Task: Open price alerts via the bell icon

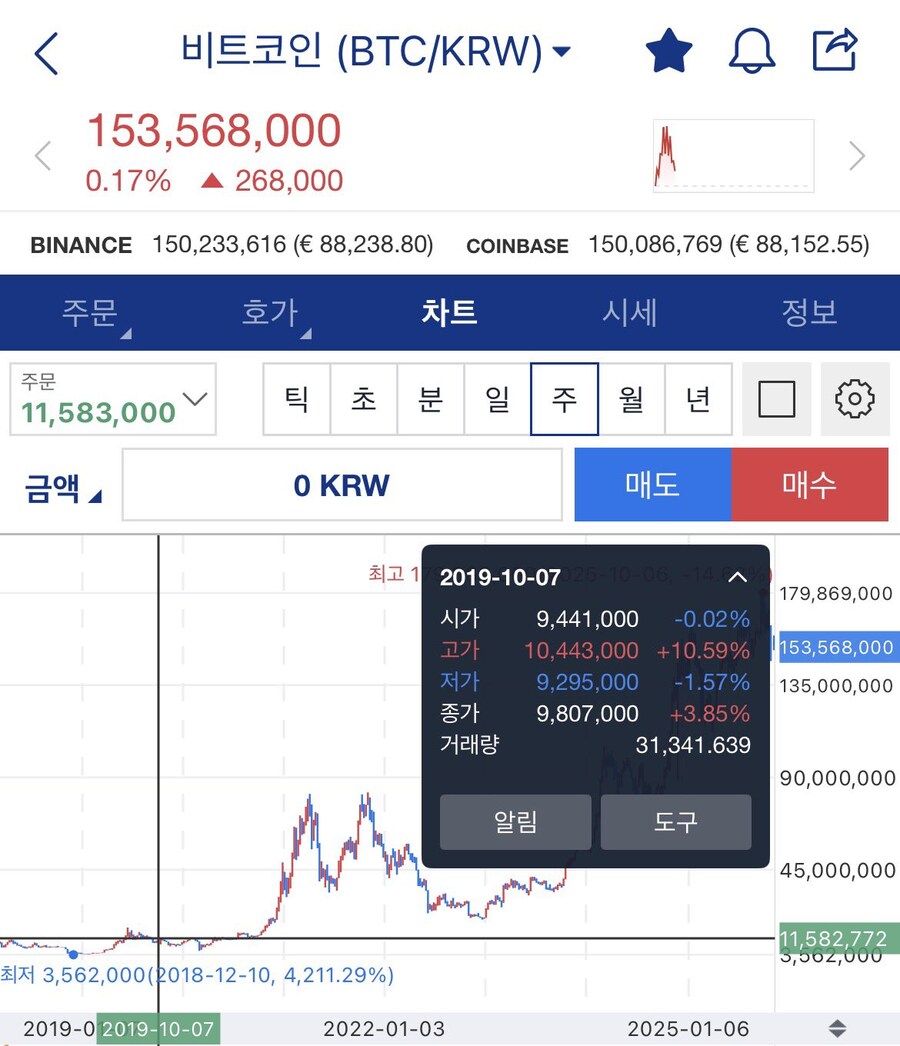Action: point(752,51)
